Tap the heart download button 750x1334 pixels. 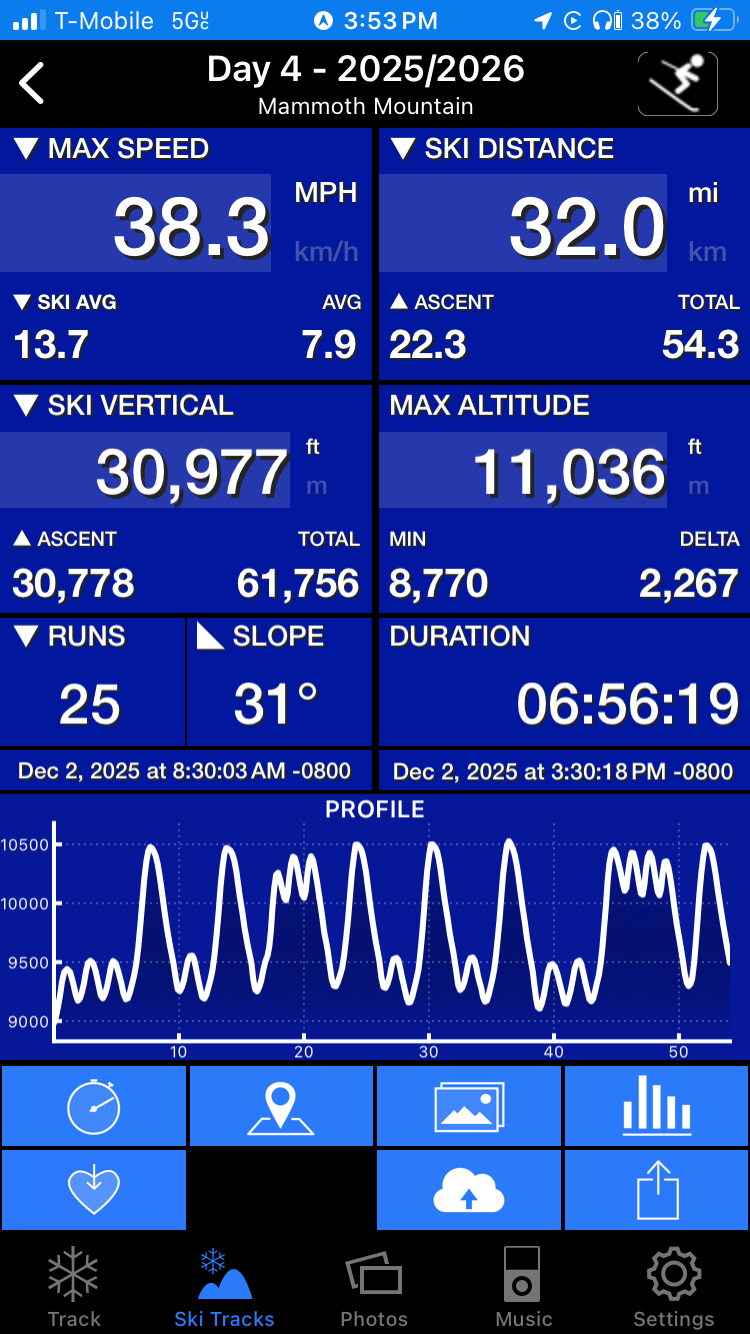pyautogui.click(x=94, y=1190)
